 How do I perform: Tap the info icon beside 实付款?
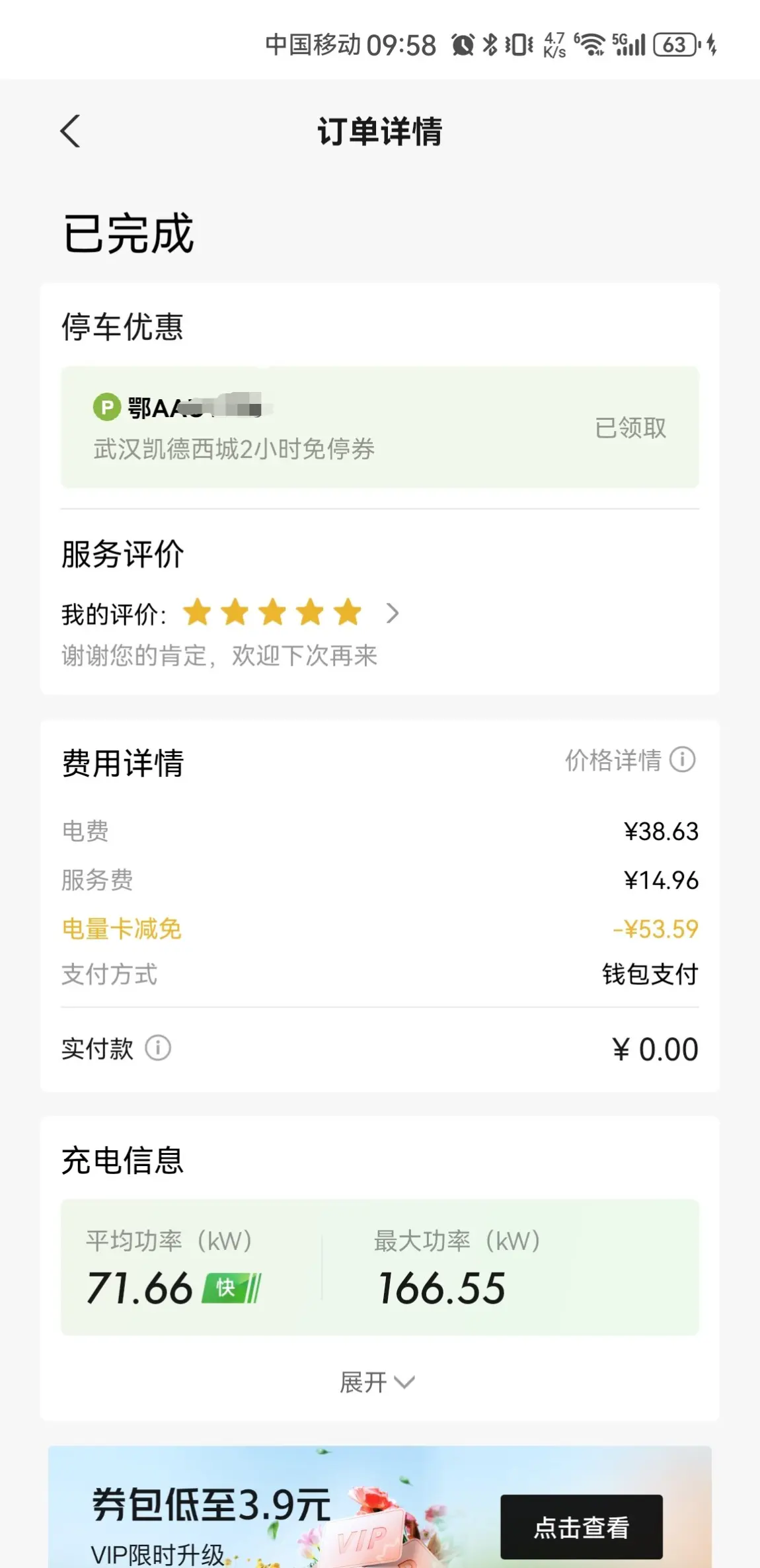(x=158, y=1048)
